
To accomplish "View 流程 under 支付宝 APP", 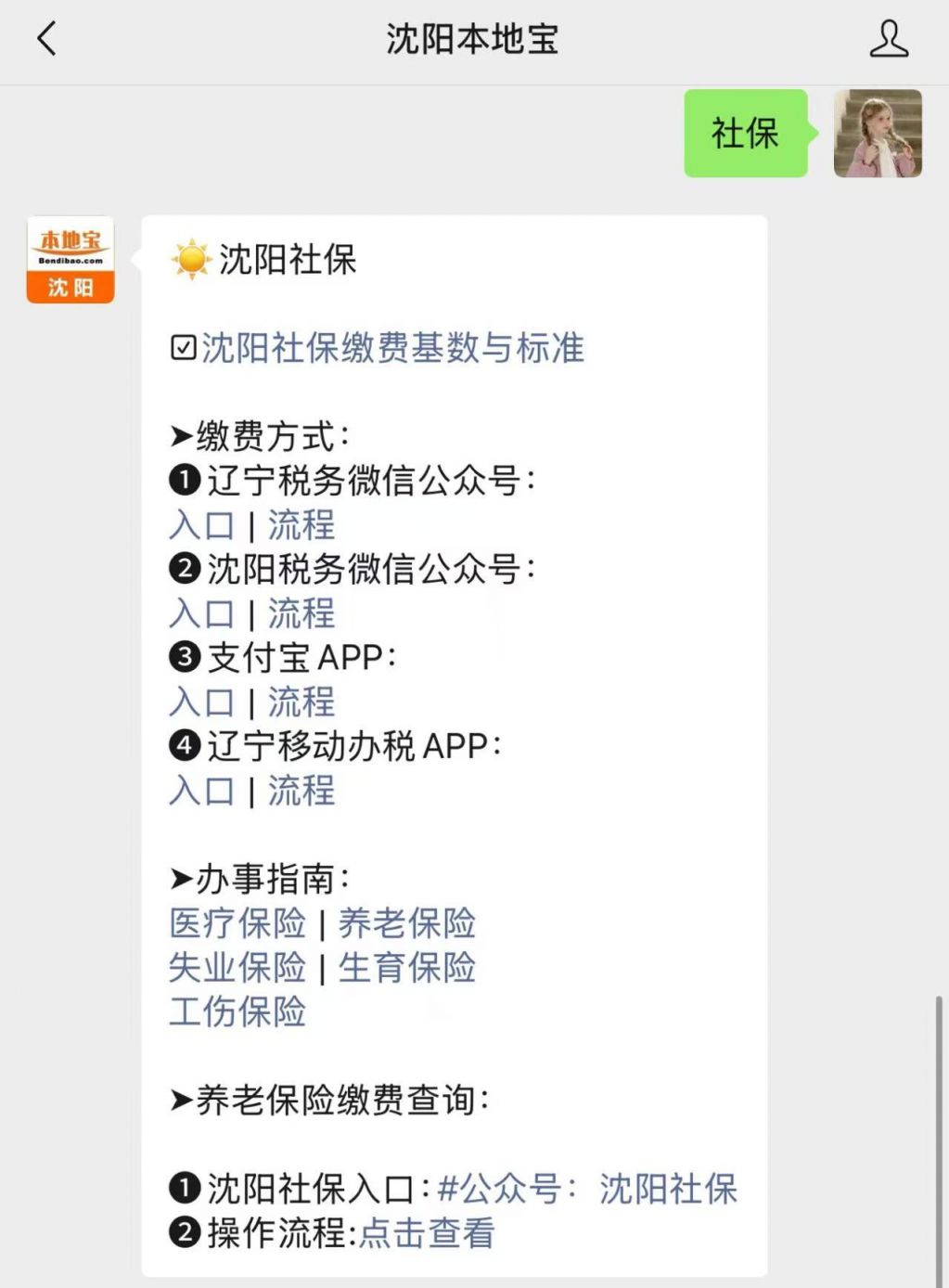I will pyautogui.click(x=301, y=702).
